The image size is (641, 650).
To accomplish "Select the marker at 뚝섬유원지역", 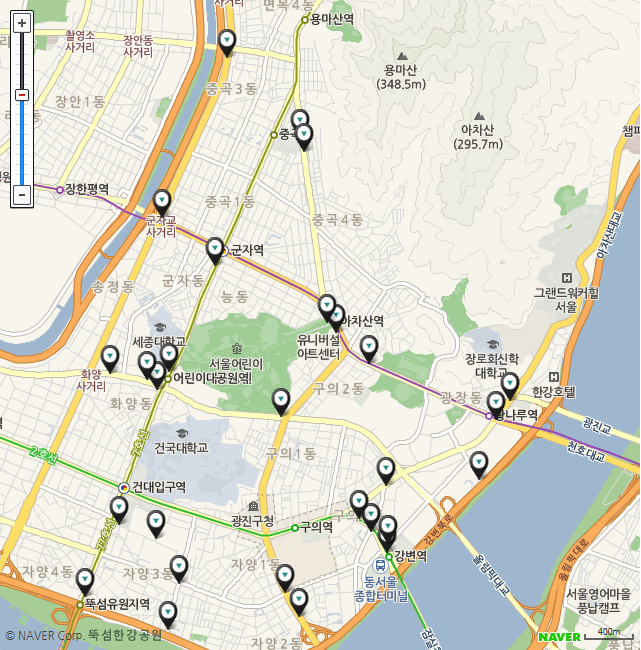I will tap(85, 579).
